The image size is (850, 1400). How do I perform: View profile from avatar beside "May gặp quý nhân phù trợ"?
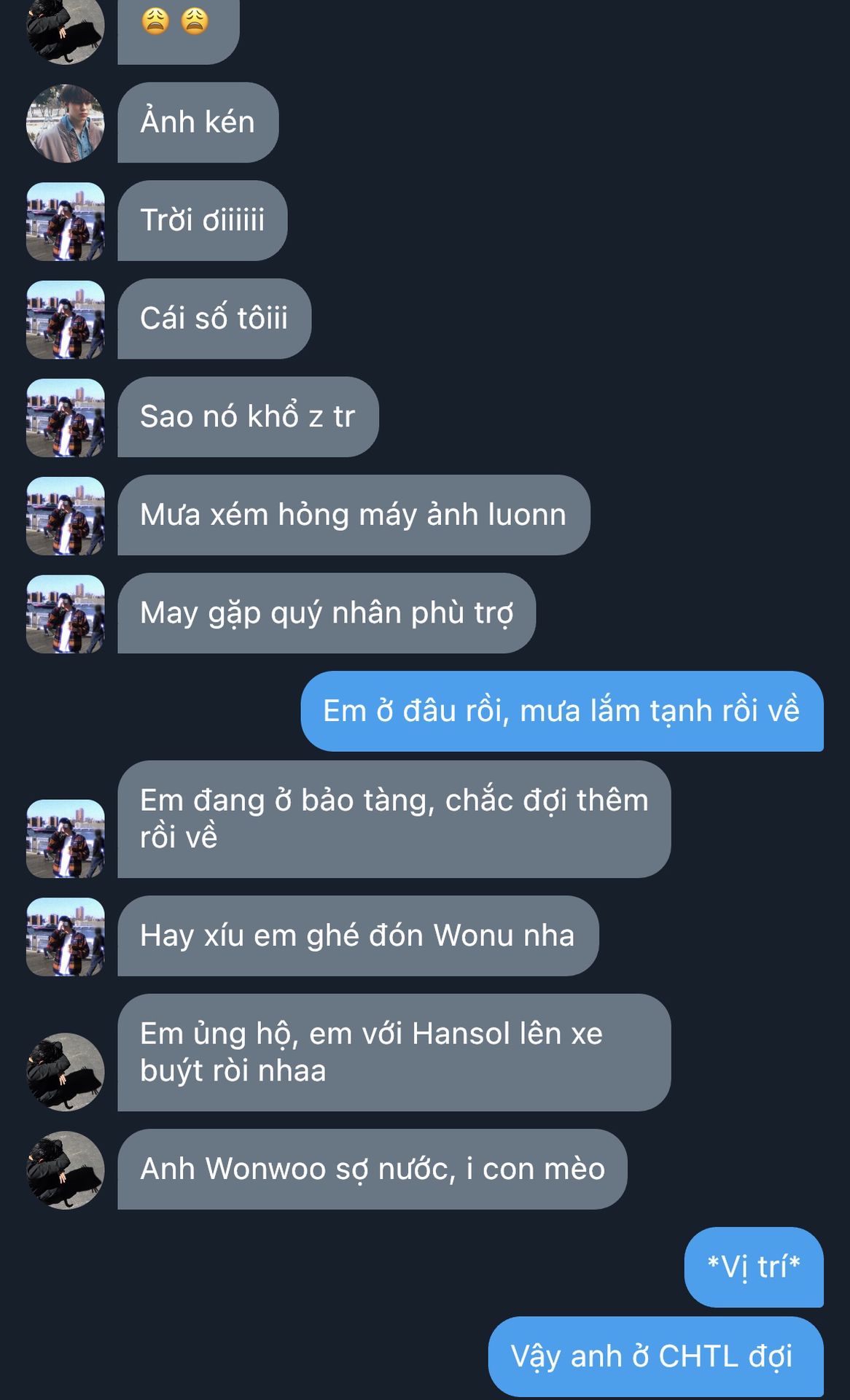tap(66, 614)
